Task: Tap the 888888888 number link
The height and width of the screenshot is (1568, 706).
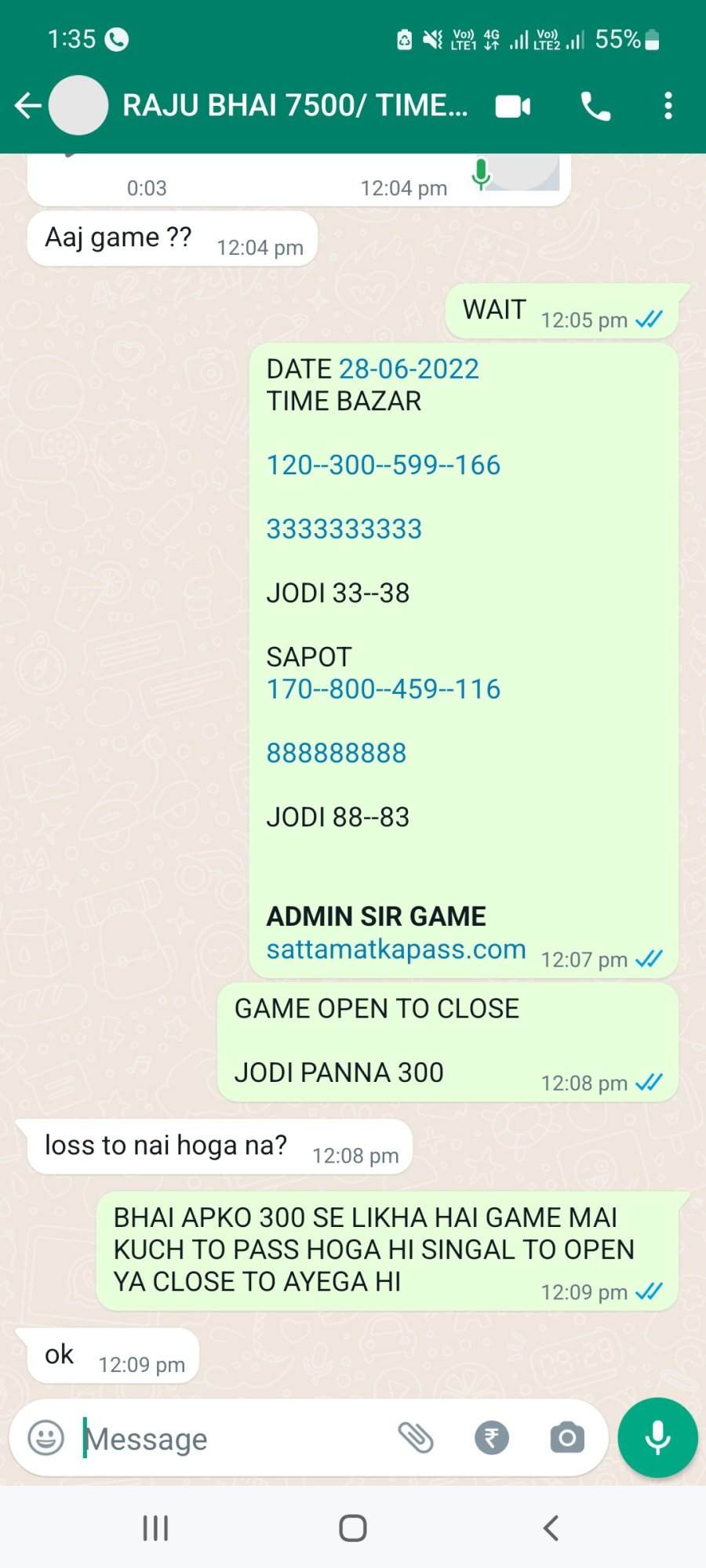Action: [336, 753]
